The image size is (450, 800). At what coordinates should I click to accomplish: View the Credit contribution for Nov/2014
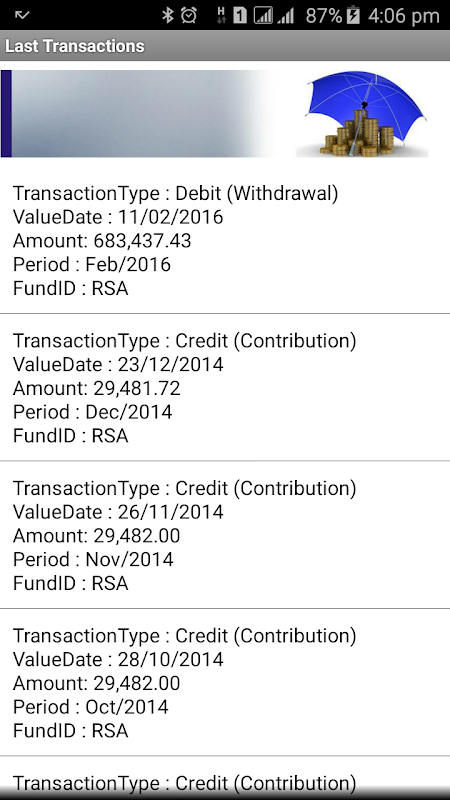tap(225, 535)
